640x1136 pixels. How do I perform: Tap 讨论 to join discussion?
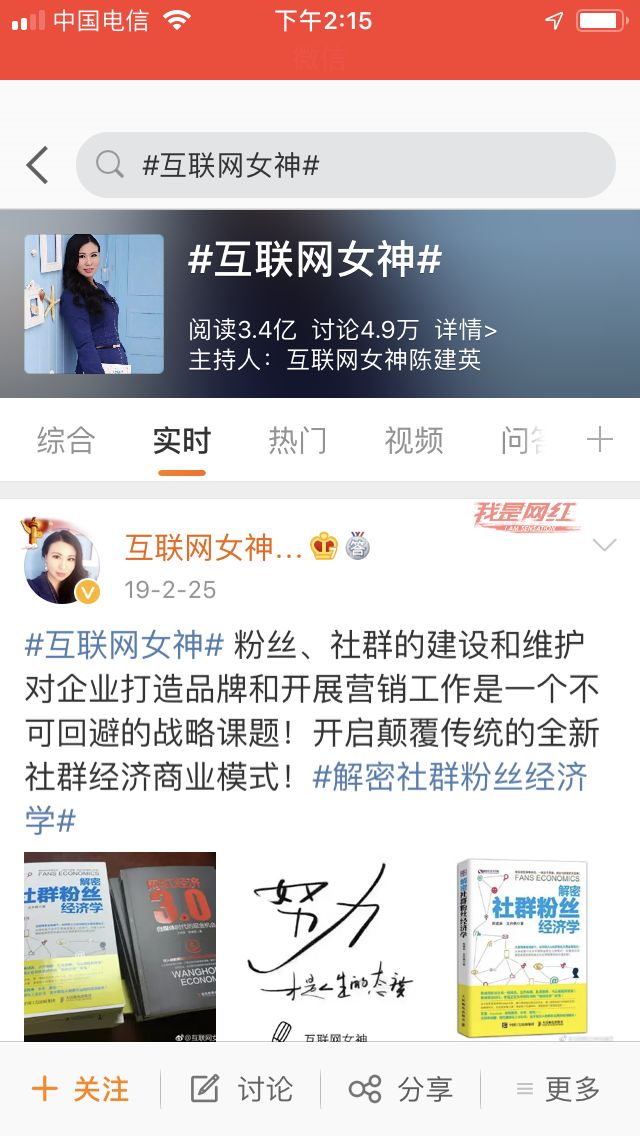pos(241,1089)
